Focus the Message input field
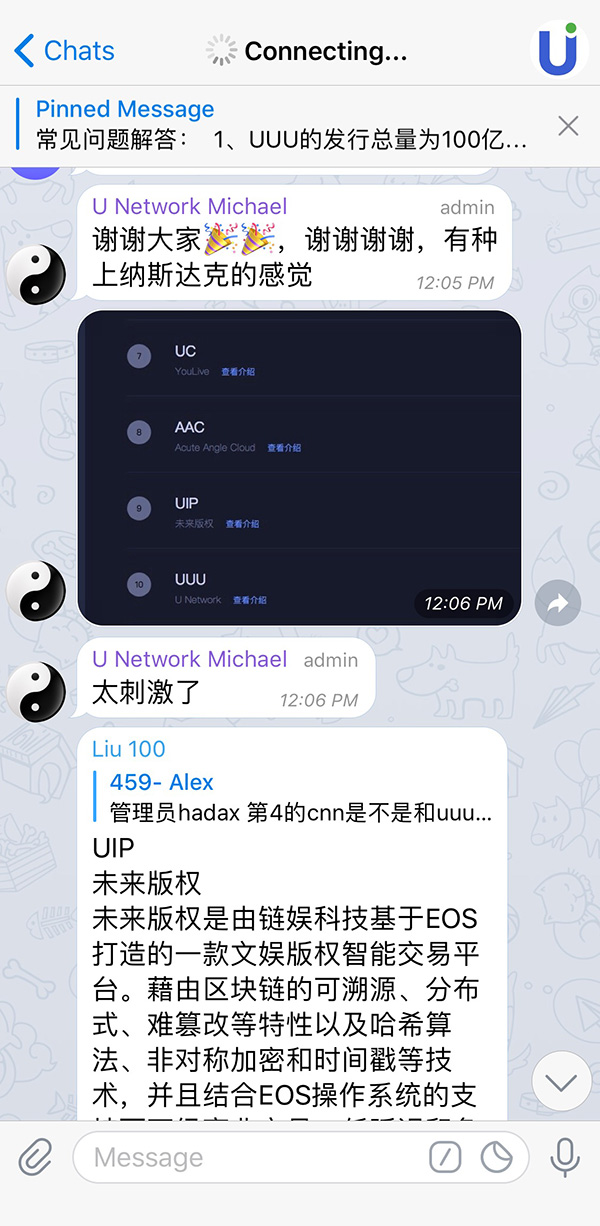Viewport: 600px width, 1226px height. pos(250,1158)
